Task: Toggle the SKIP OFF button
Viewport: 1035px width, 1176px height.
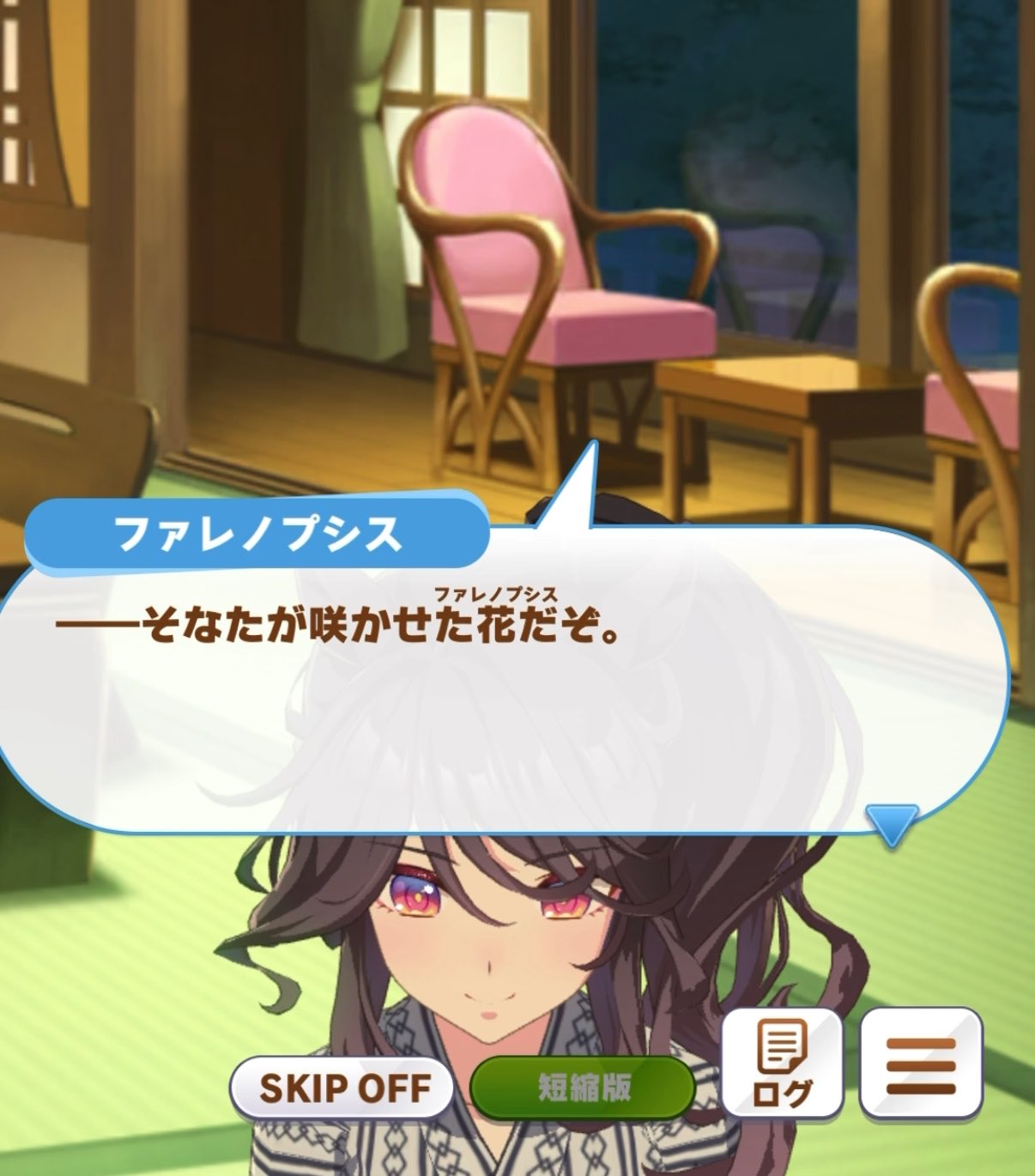Action: pos(342,1088)
